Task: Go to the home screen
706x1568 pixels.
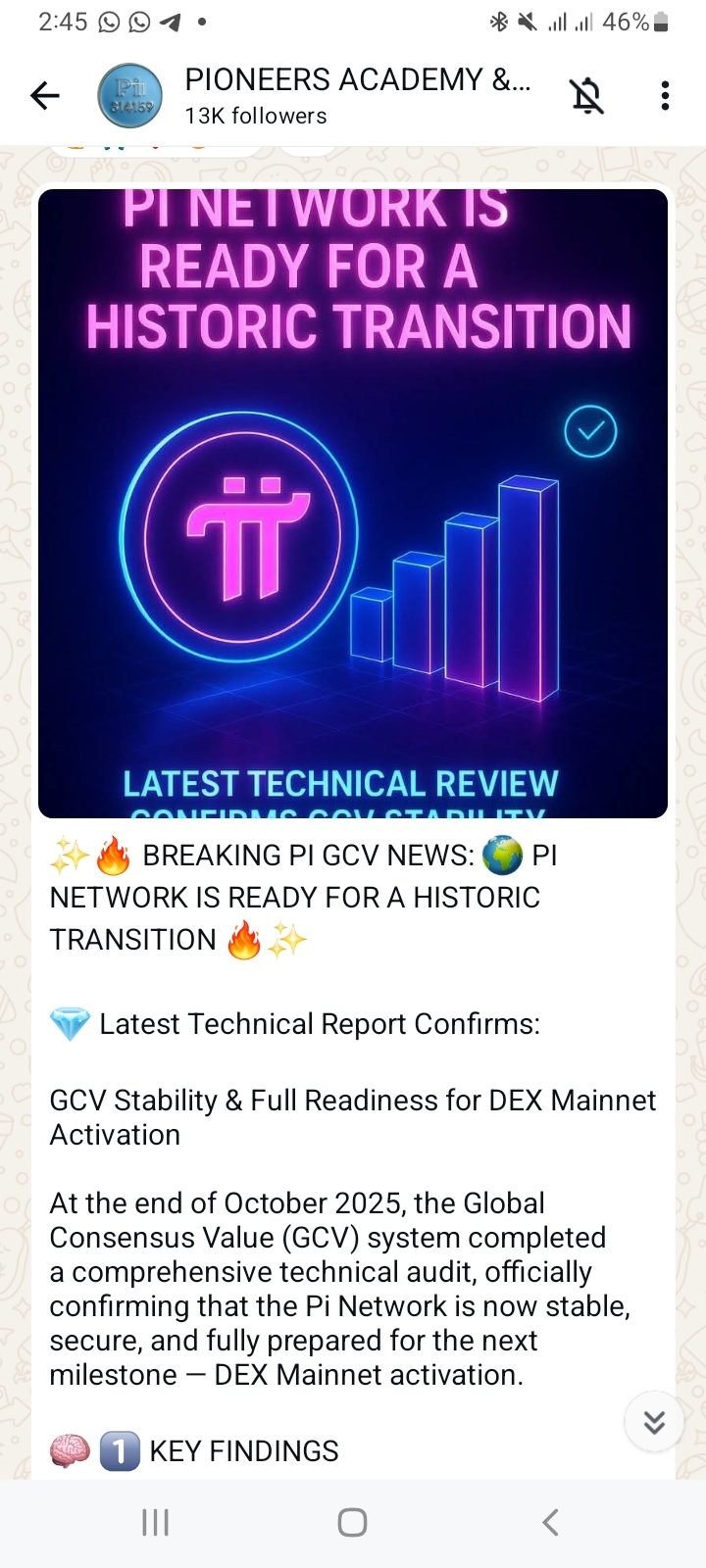Action: pyautogui.click(x=352, y=1522)
